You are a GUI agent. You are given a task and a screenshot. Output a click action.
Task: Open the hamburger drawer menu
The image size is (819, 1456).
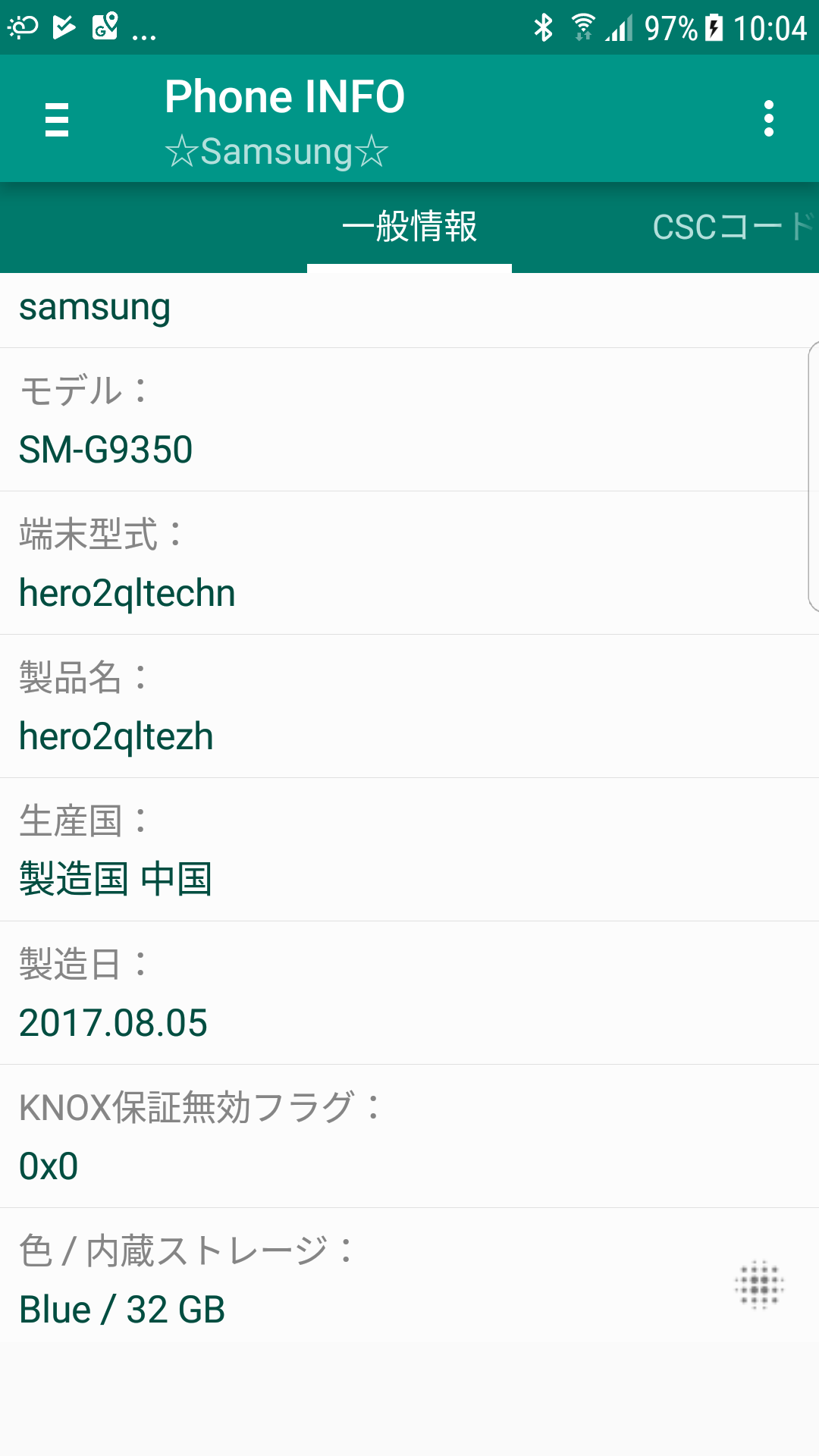57,119
